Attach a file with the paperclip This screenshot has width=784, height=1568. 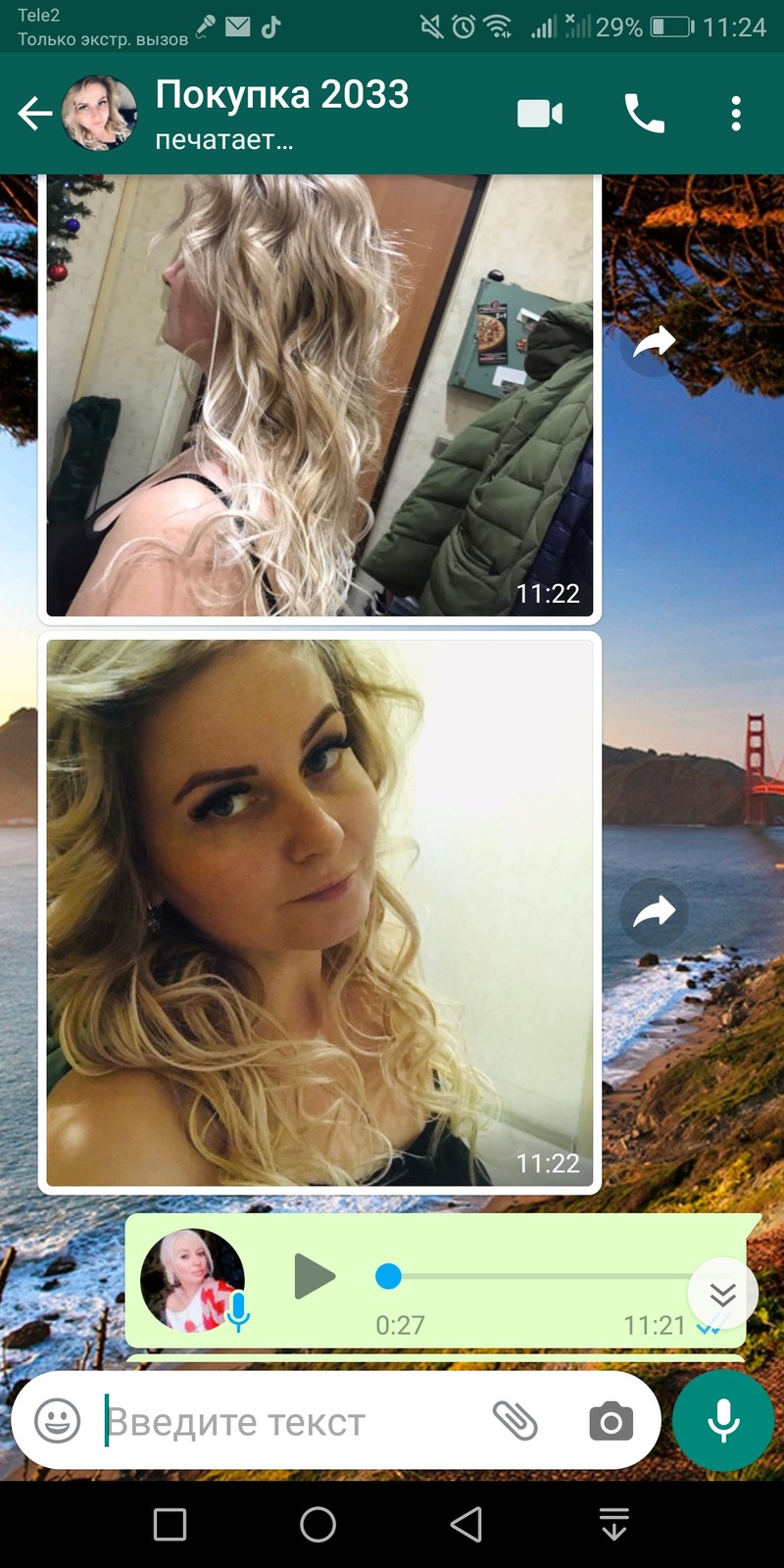pyautogui.click(x=515, y=1420)
